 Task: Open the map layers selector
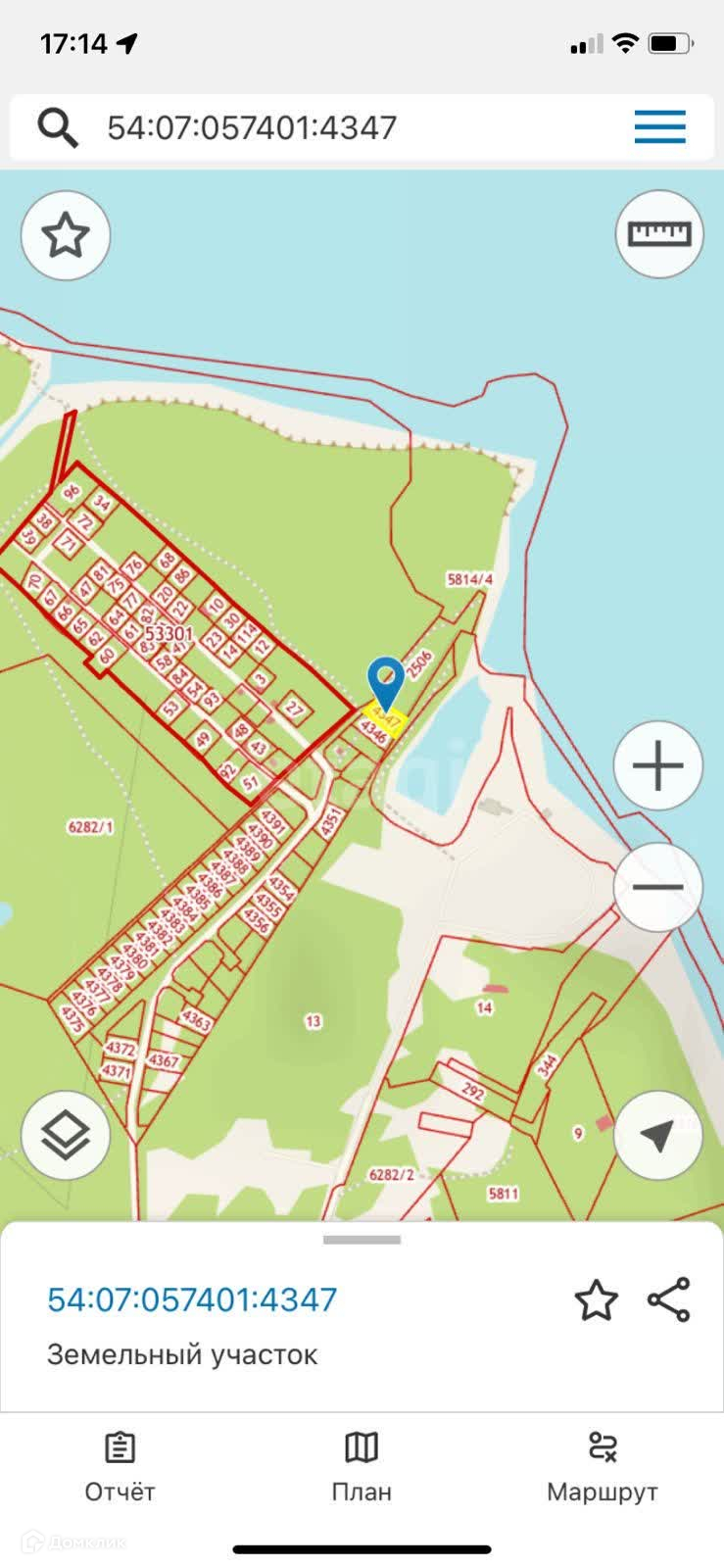(x=66, y=1135)
